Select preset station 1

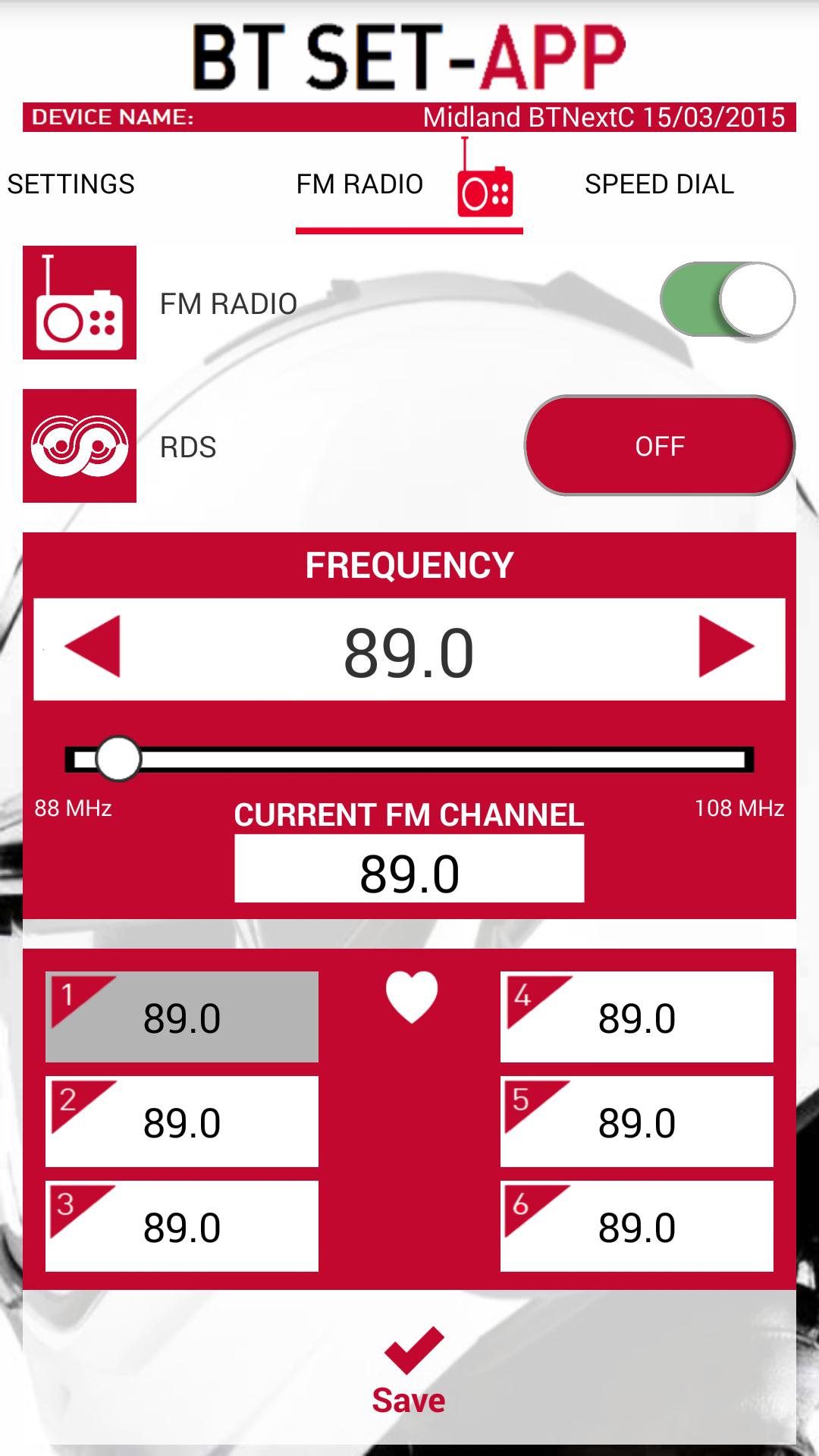(182, 1017)
